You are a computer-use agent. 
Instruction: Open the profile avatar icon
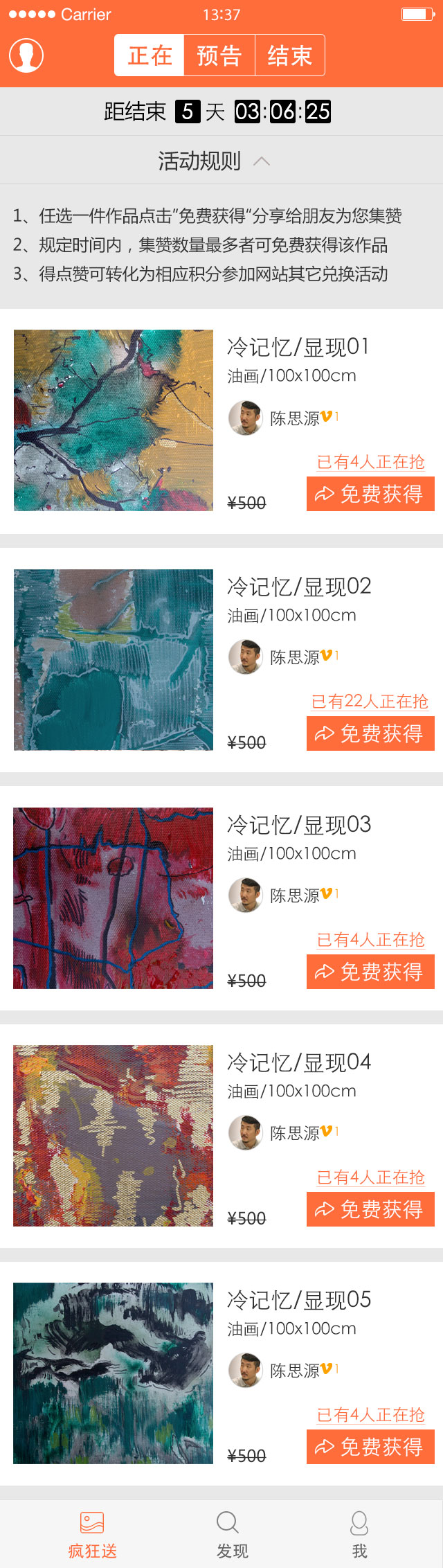[26, 55]
